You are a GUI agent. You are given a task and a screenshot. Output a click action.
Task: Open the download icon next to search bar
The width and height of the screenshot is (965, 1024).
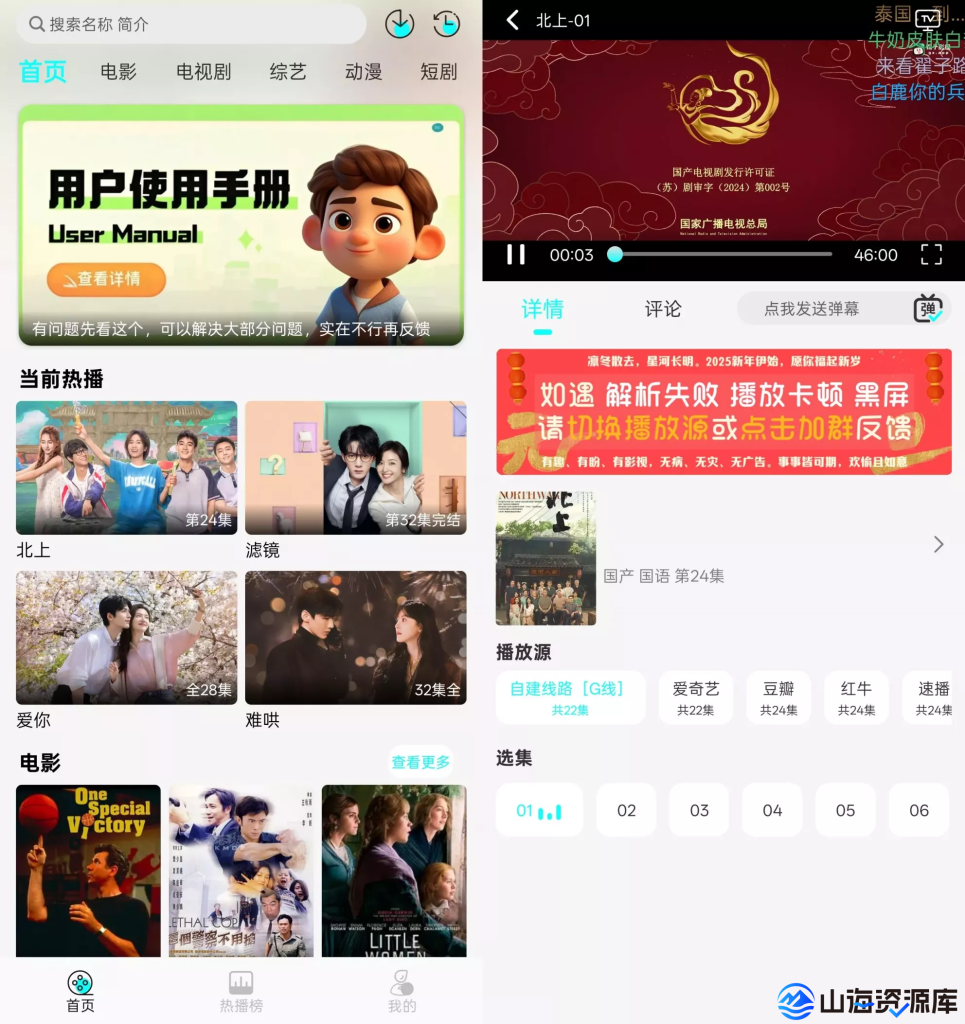click(399, 24)
